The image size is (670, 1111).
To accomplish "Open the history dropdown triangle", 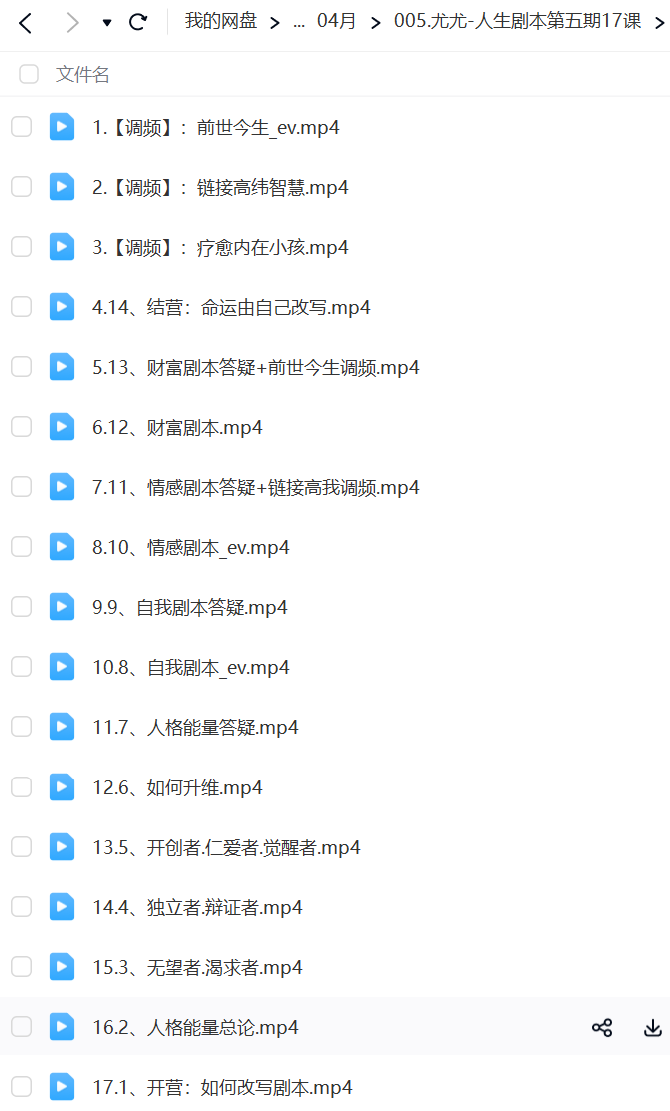I will point(107,23).
